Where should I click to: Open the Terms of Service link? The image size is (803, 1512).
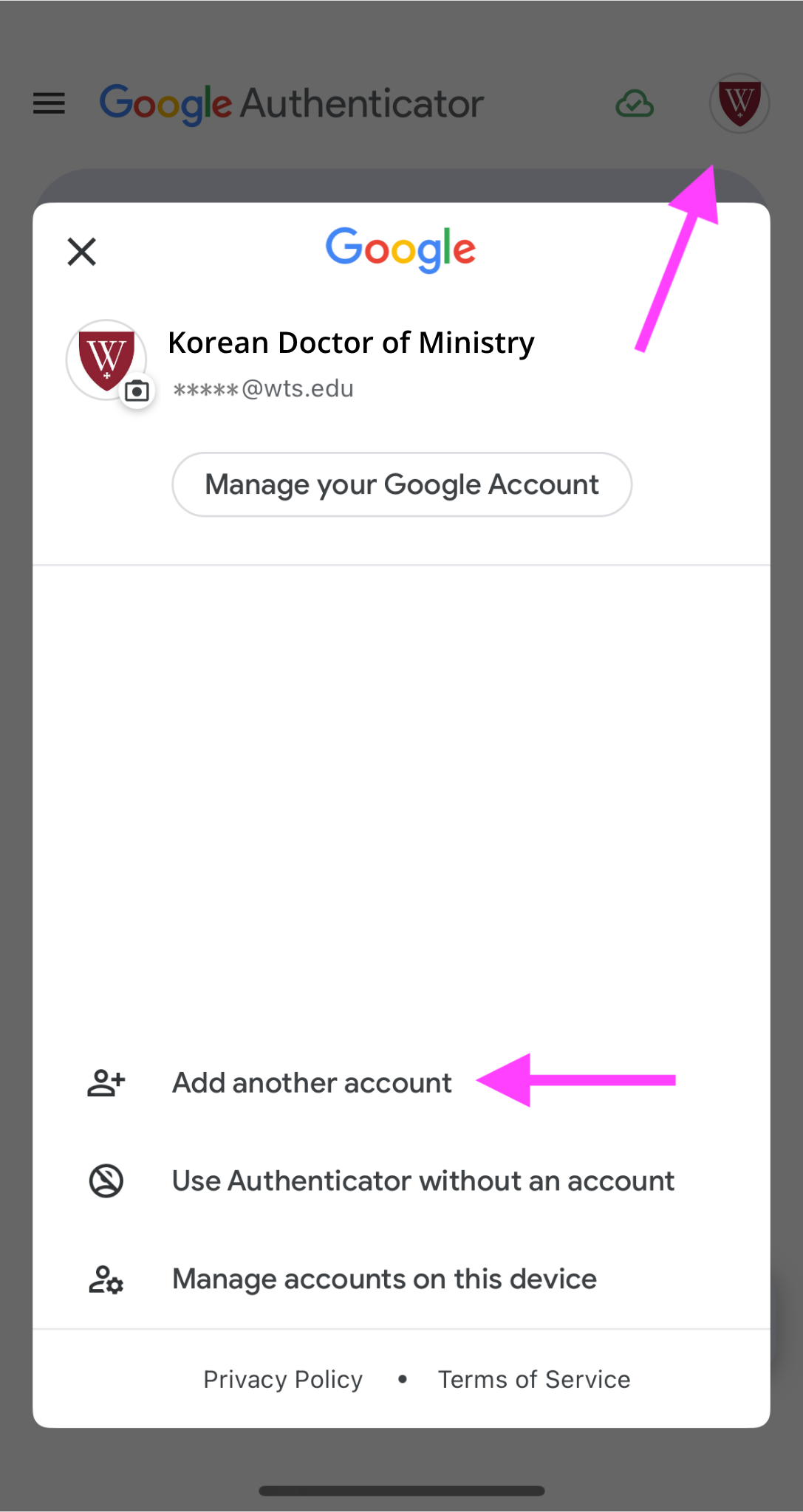pos(534,1380)
